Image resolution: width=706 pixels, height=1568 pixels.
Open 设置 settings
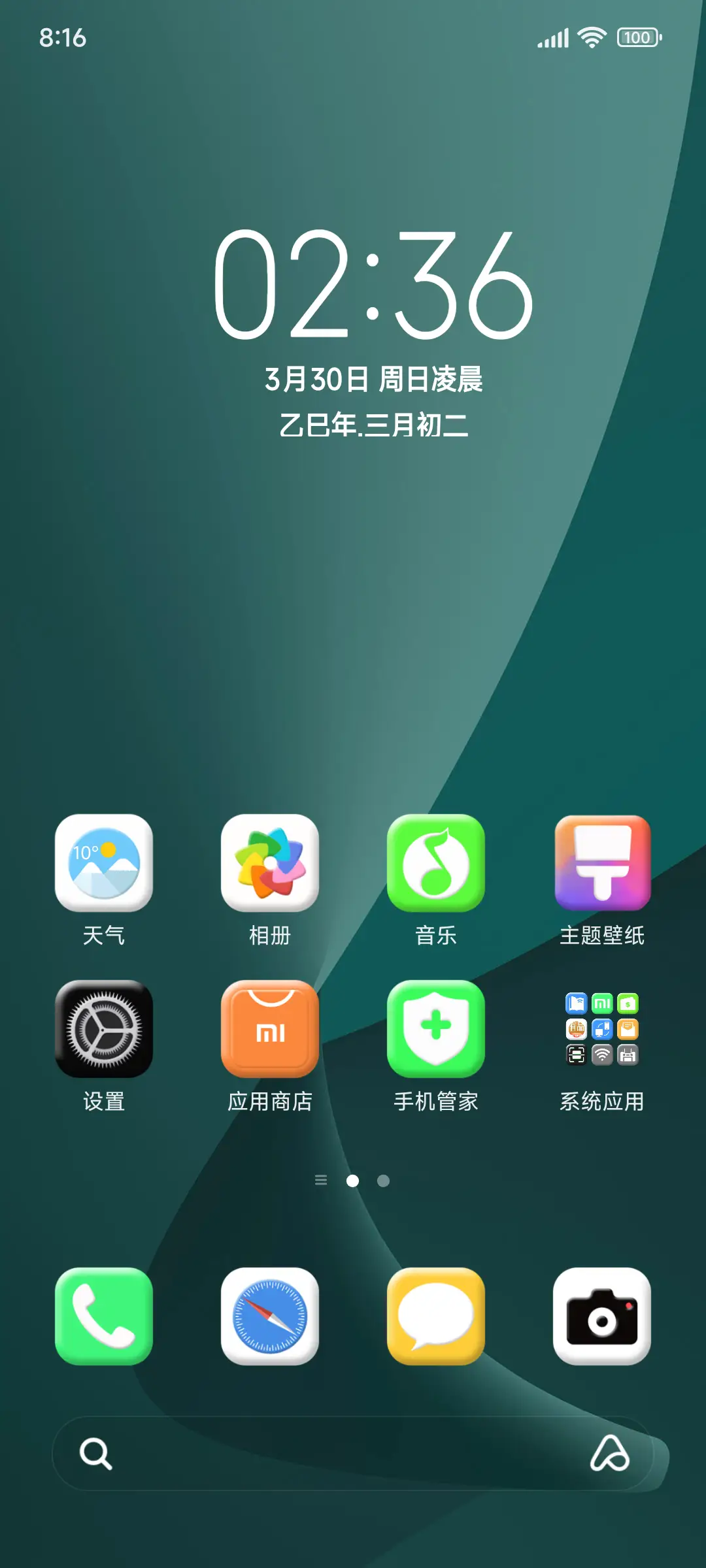[103, 1029]
